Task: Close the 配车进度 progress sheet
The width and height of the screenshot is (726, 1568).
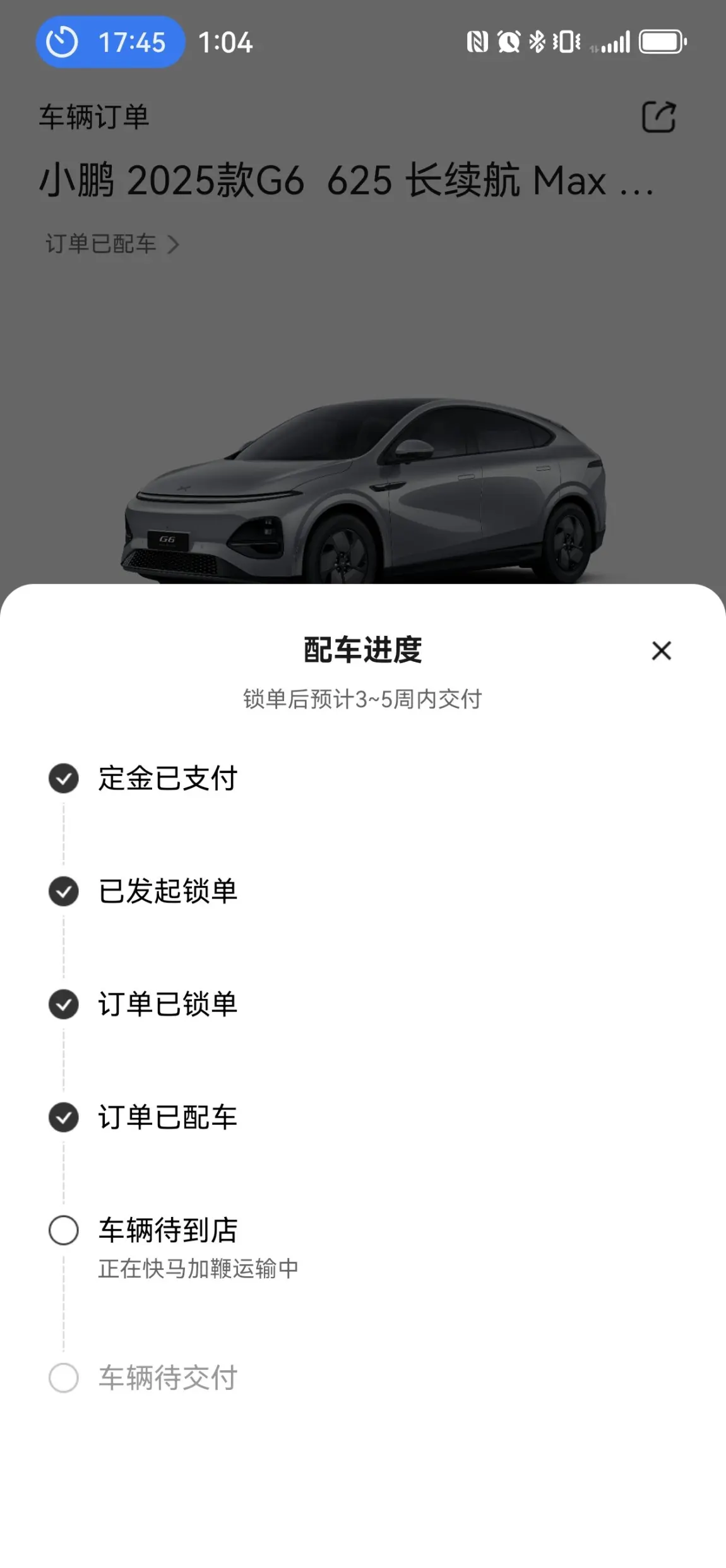Action: tap(661, 650)
